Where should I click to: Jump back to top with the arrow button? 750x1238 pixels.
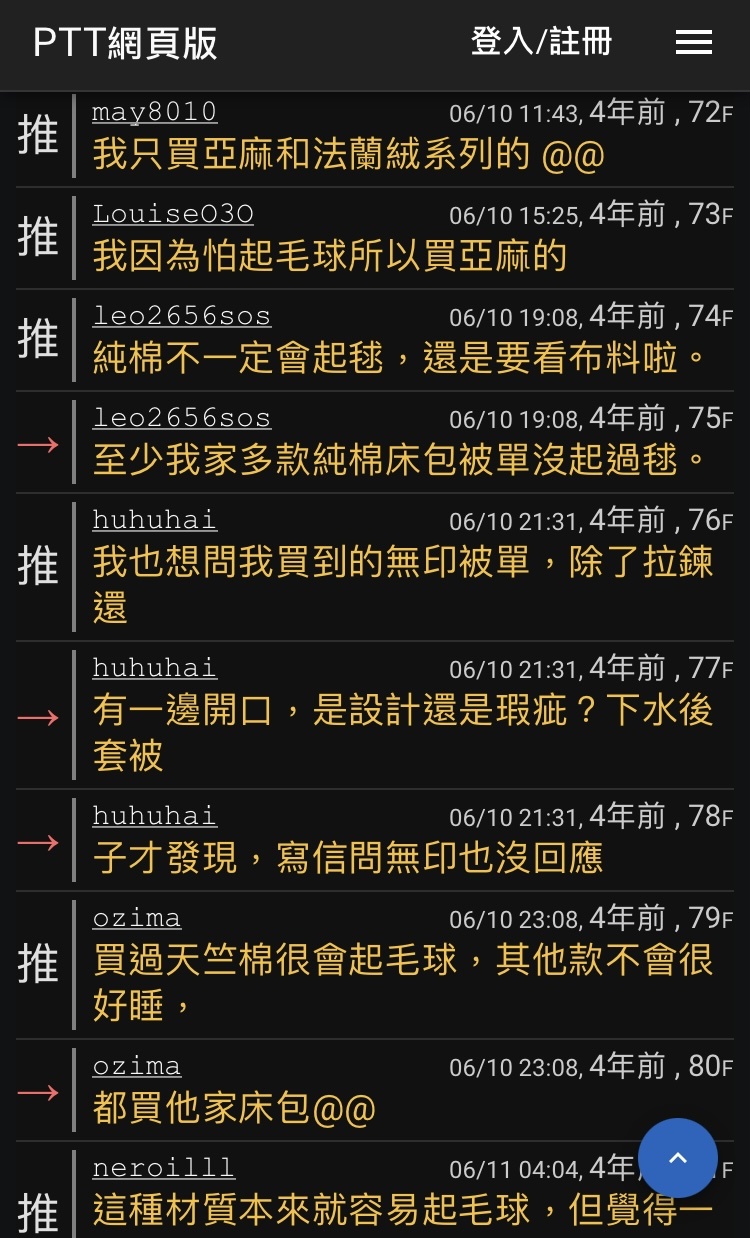678,1158
